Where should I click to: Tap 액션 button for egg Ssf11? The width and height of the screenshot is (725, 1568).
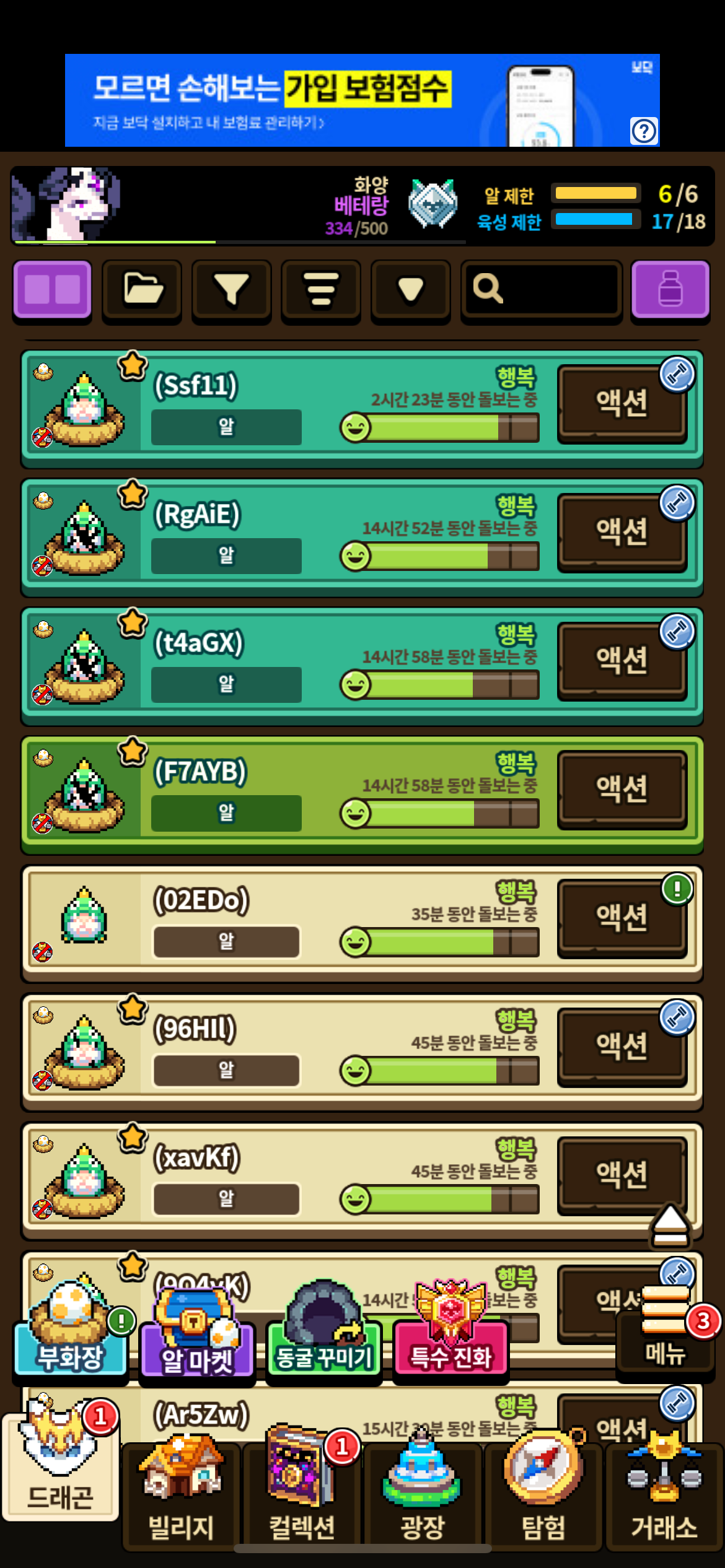pos(622,403)
